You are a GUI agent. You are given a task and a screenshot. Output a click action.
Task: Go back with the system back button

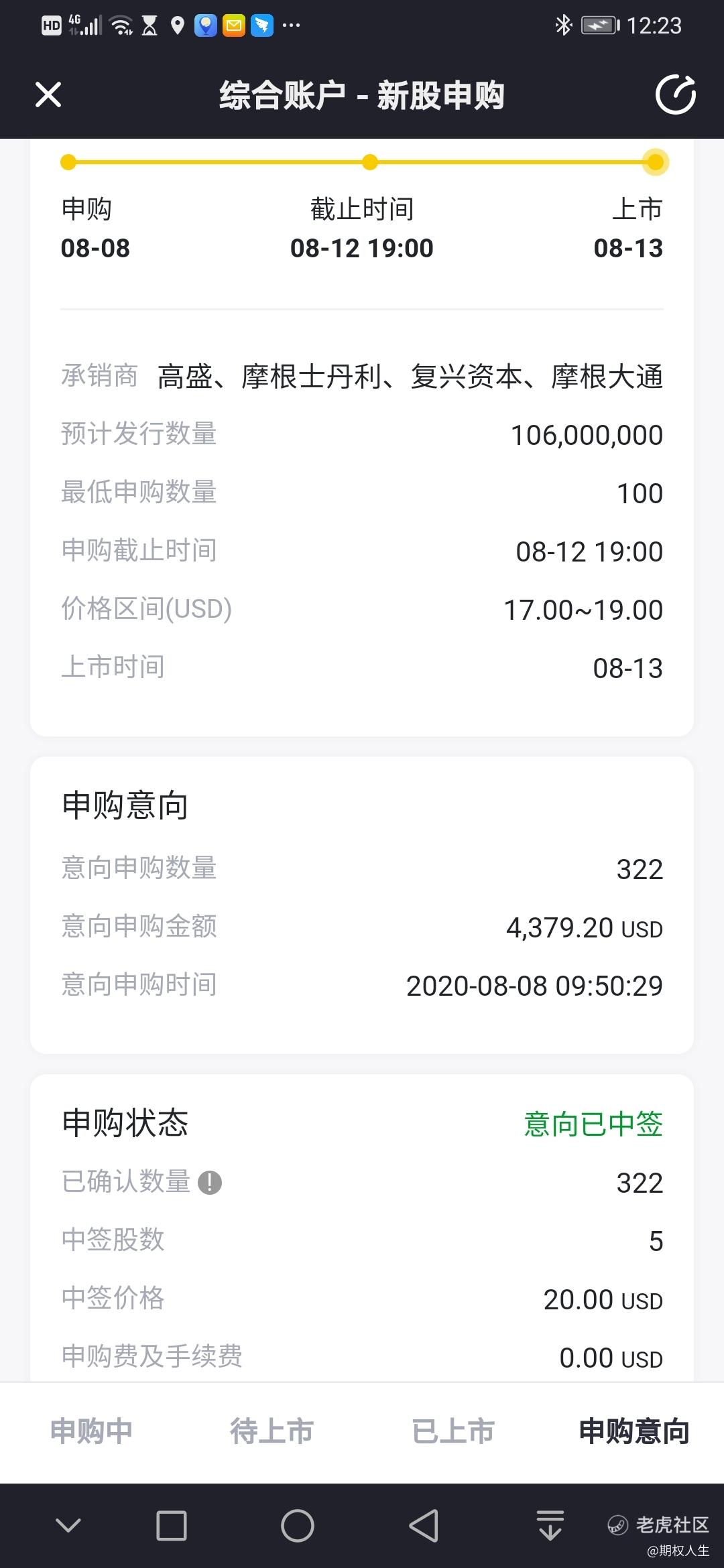[424, 1526]
